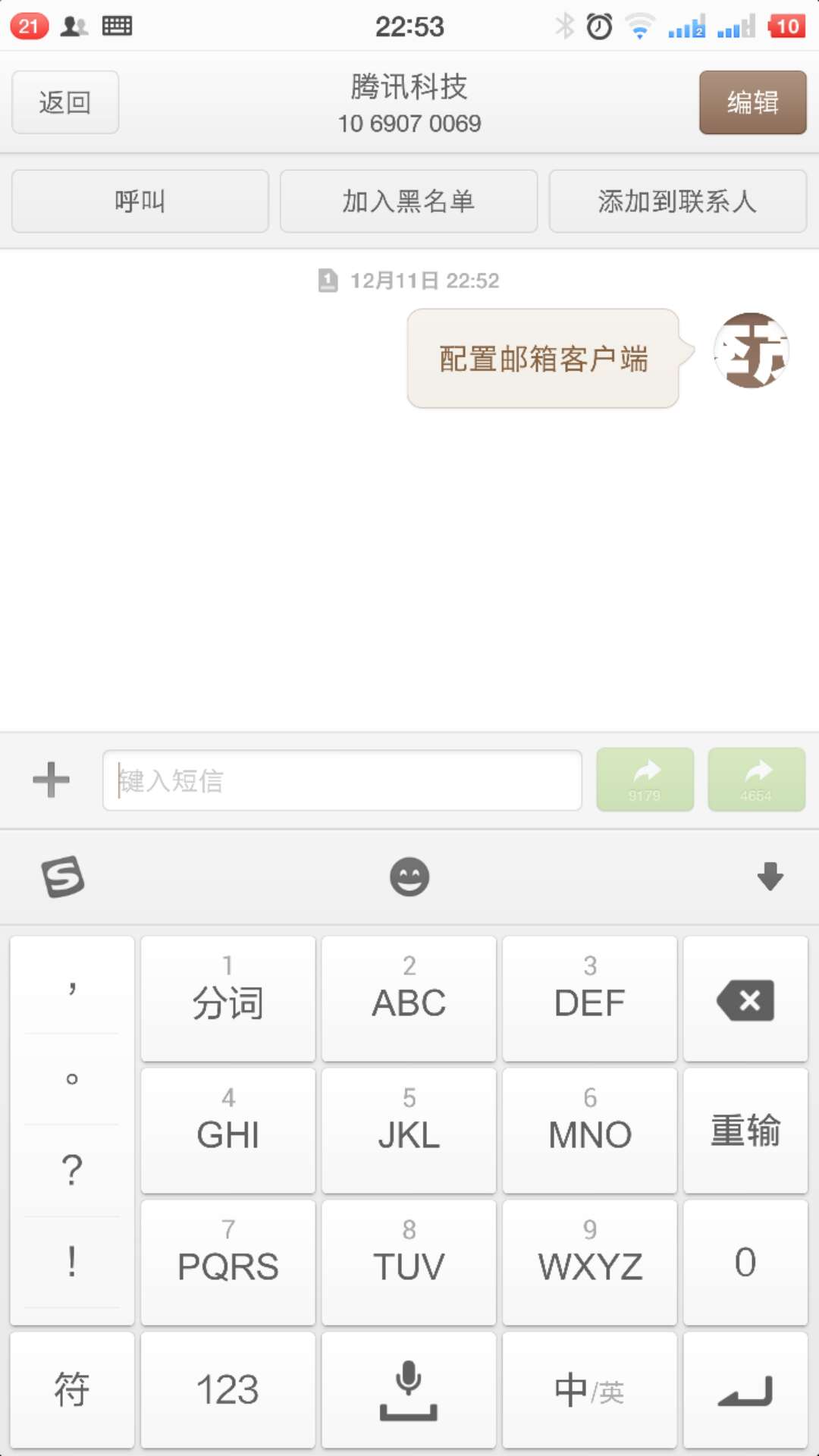Send via the SIM button labeled 4654
Screen dimensions: 819x1456
point(756,780)
